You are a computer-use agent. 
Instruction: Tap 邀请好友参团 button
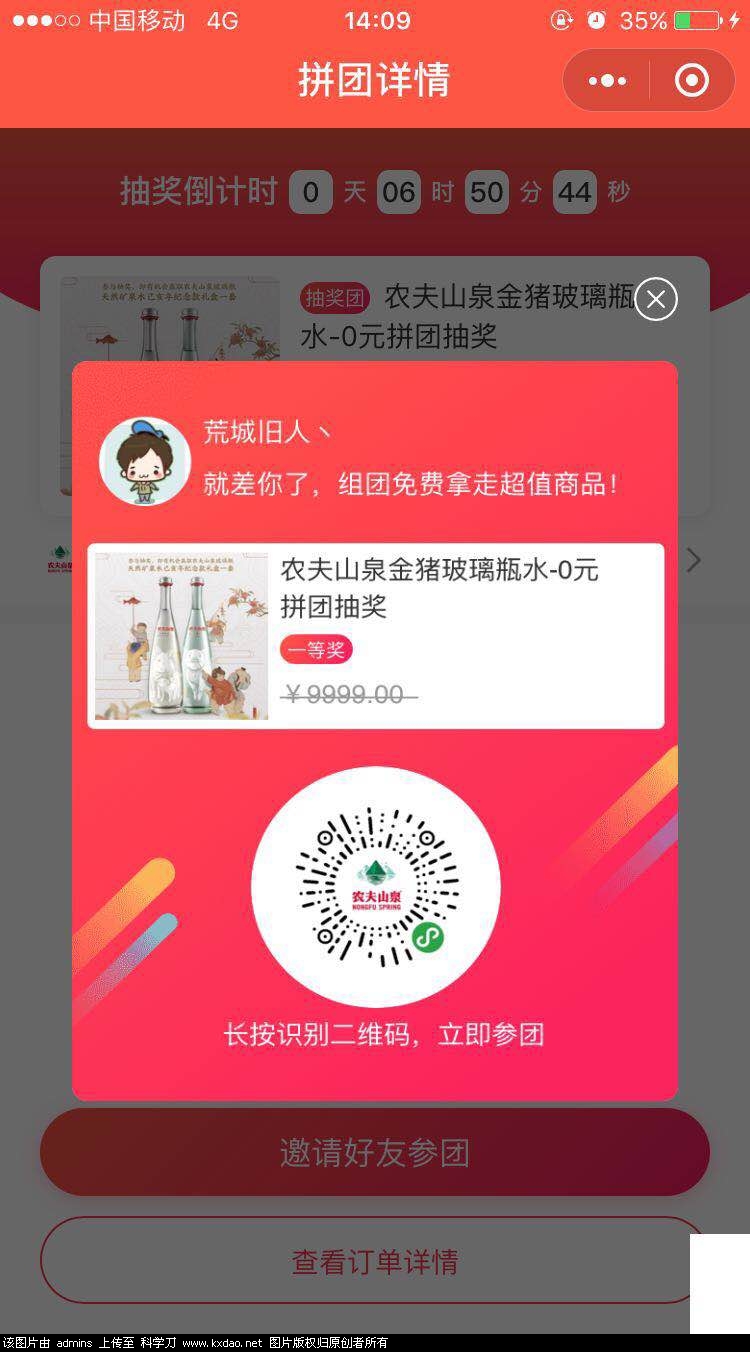[375, 1152]
